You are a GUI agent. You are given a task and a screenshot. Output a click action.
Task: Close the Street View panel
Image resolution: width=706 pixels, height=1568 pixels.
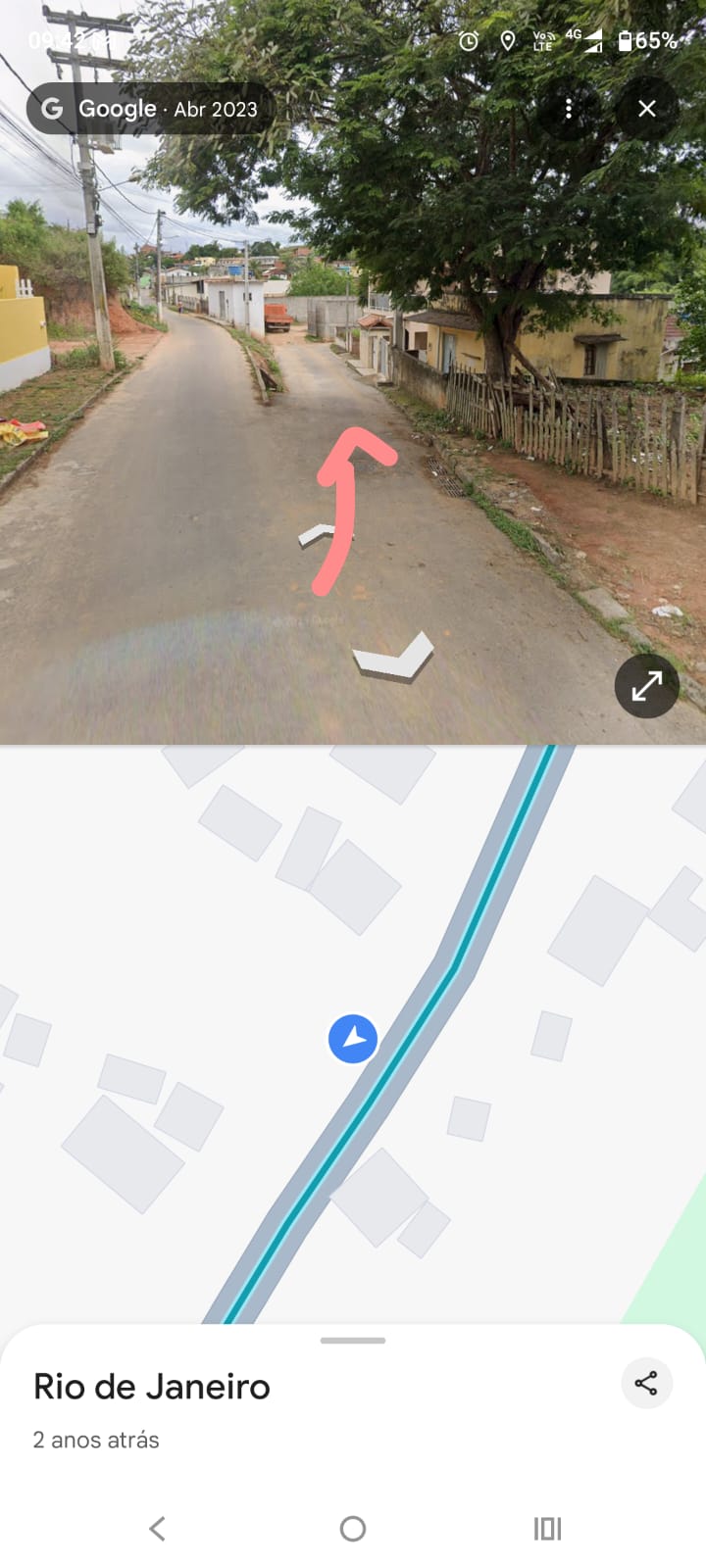646,109
